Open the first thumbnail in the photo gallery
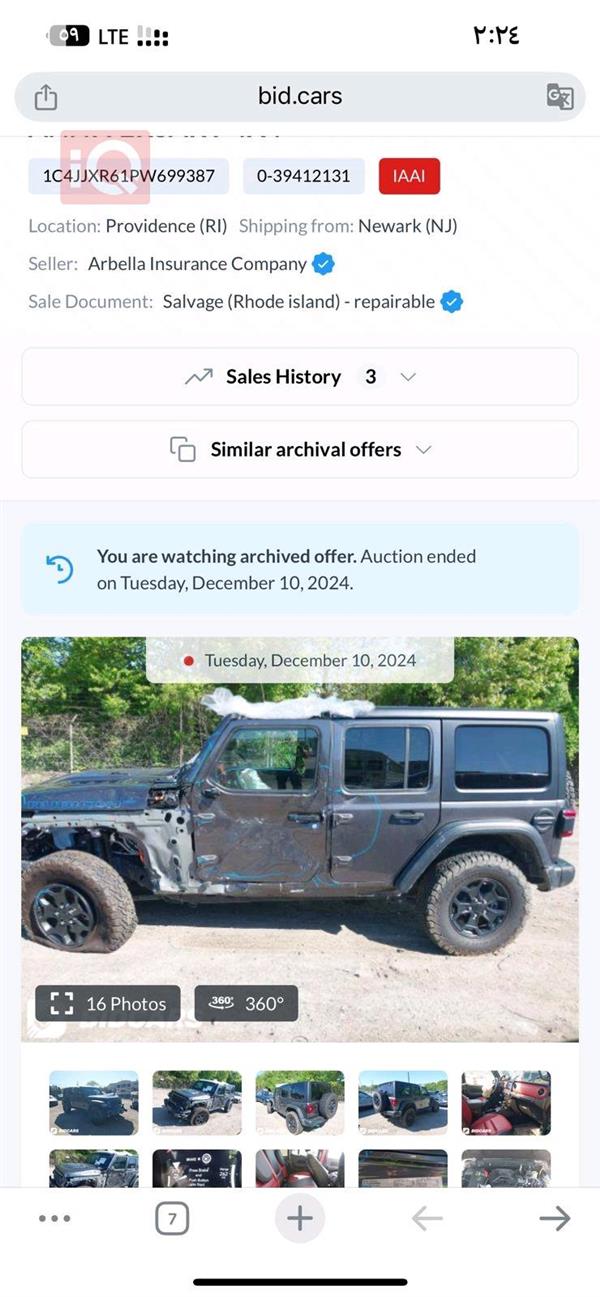 click(x=94, y=1103)
